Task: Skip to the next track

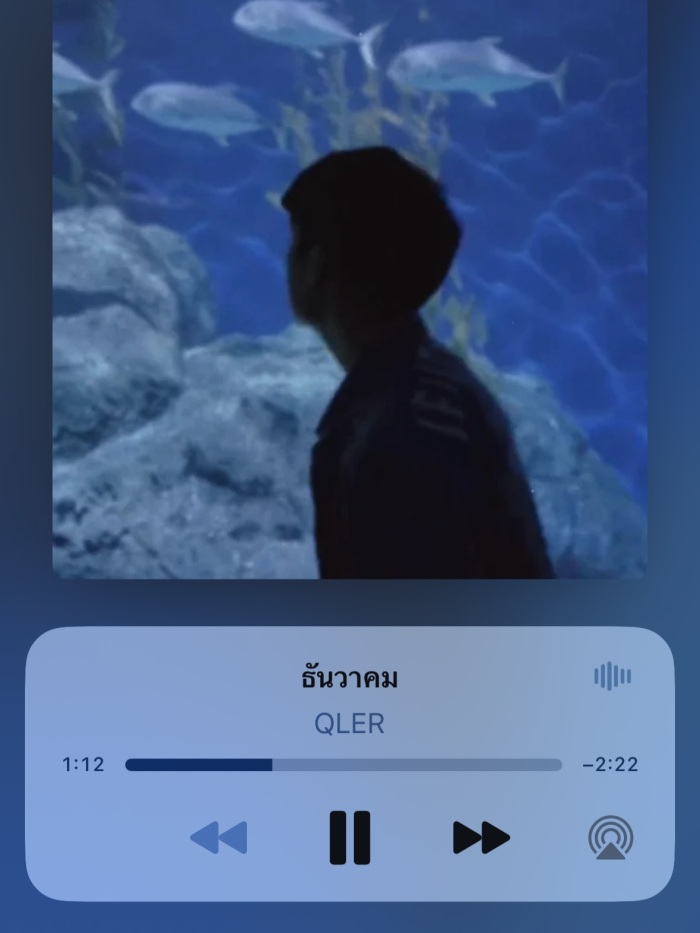Action: point(481,838)
